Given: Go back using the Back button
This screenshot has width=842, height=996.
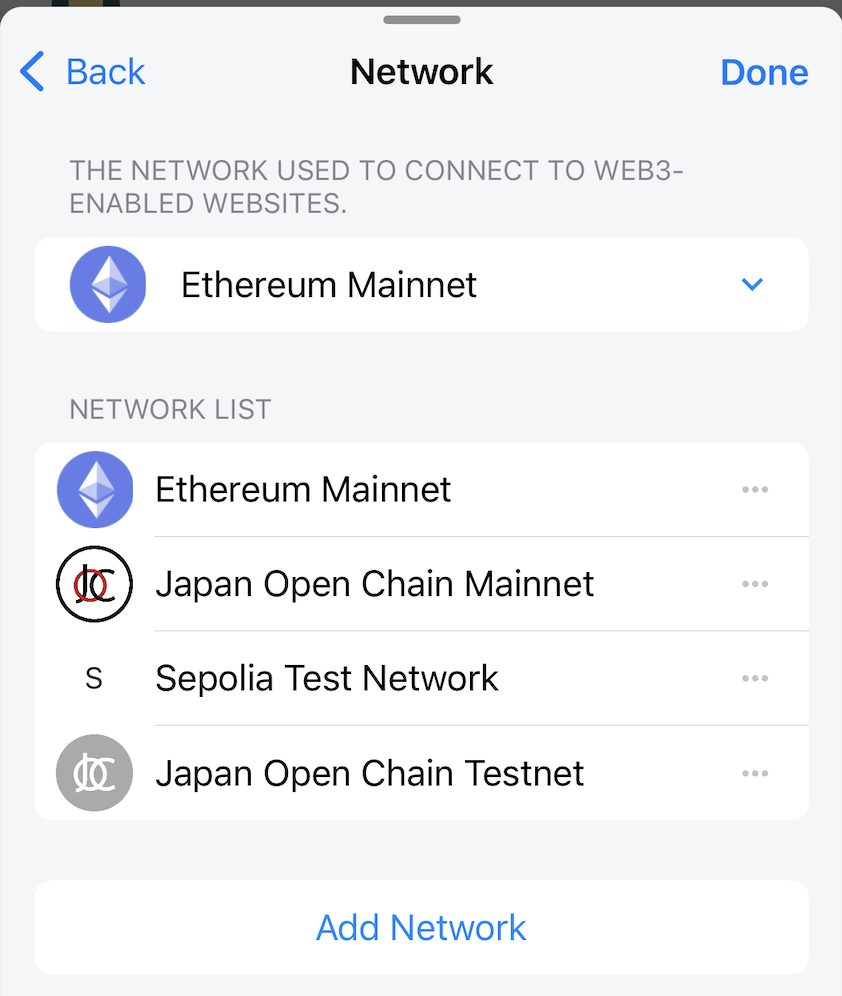Looking at the screenshot, I should click(x=84, y=72).
